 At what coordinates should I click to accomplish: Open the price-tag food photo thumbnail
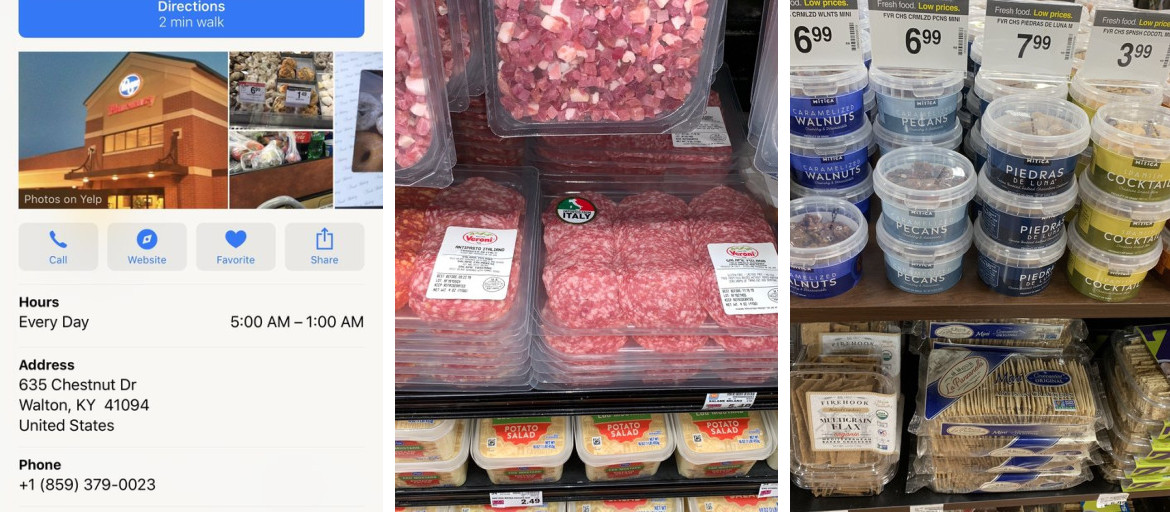pos(281,88)
